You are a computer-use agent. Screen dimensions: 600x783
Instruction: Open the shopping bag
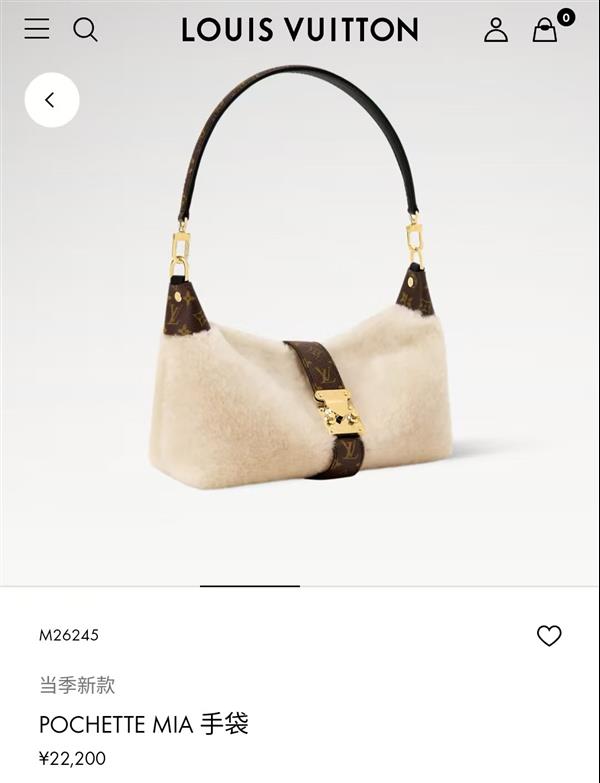point(545,30)
